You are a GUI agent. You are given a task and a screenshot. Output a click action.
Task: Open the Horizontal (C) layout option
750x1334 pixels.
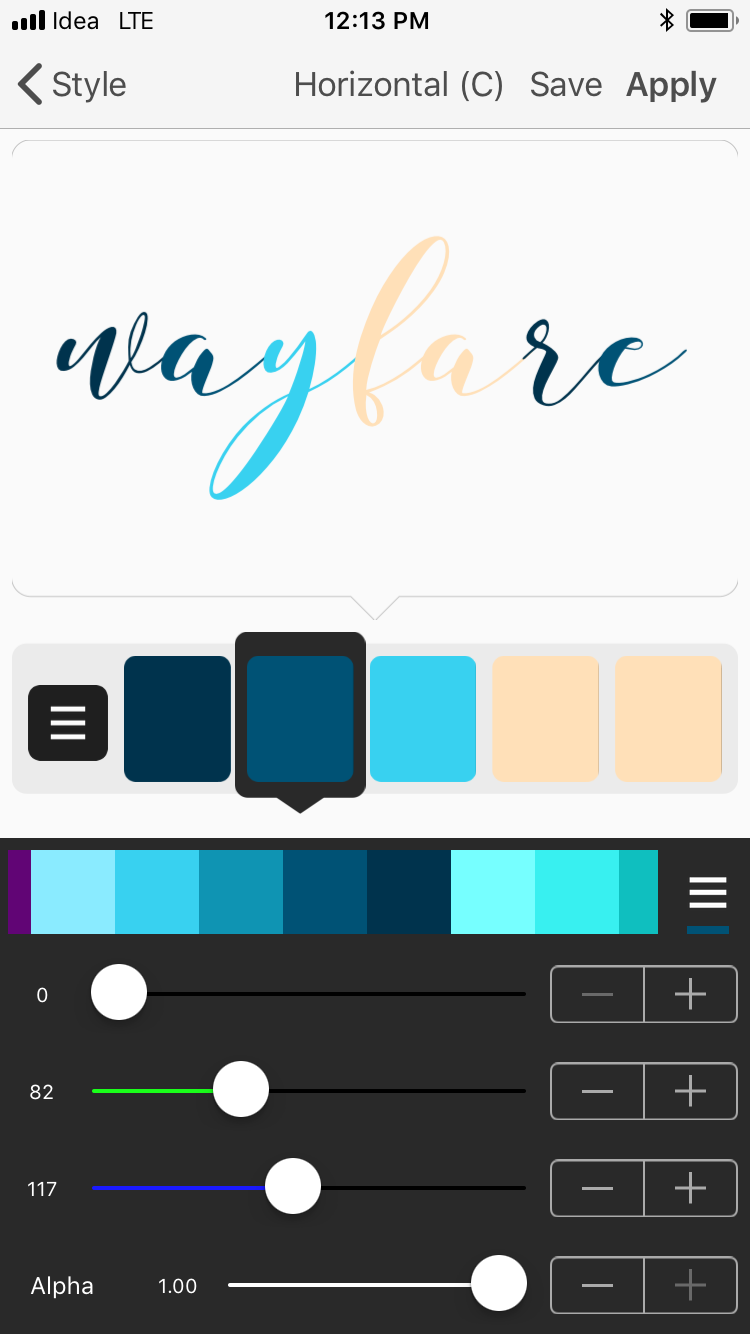[x=398, y=85]
